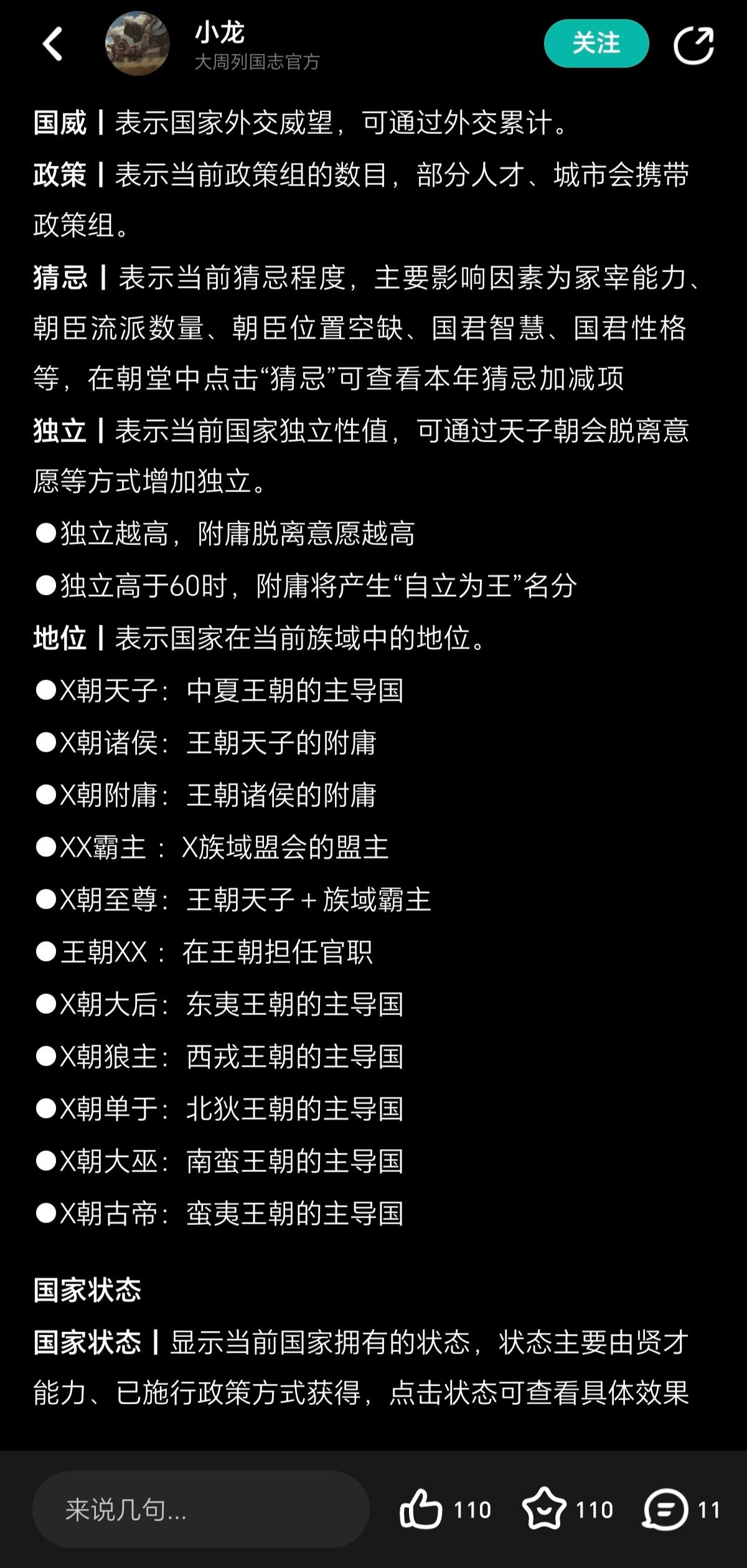Screen dimensions: 747x1568
Task: Tap the 来说几句 comment box
Action: [x=201, y=1509]
